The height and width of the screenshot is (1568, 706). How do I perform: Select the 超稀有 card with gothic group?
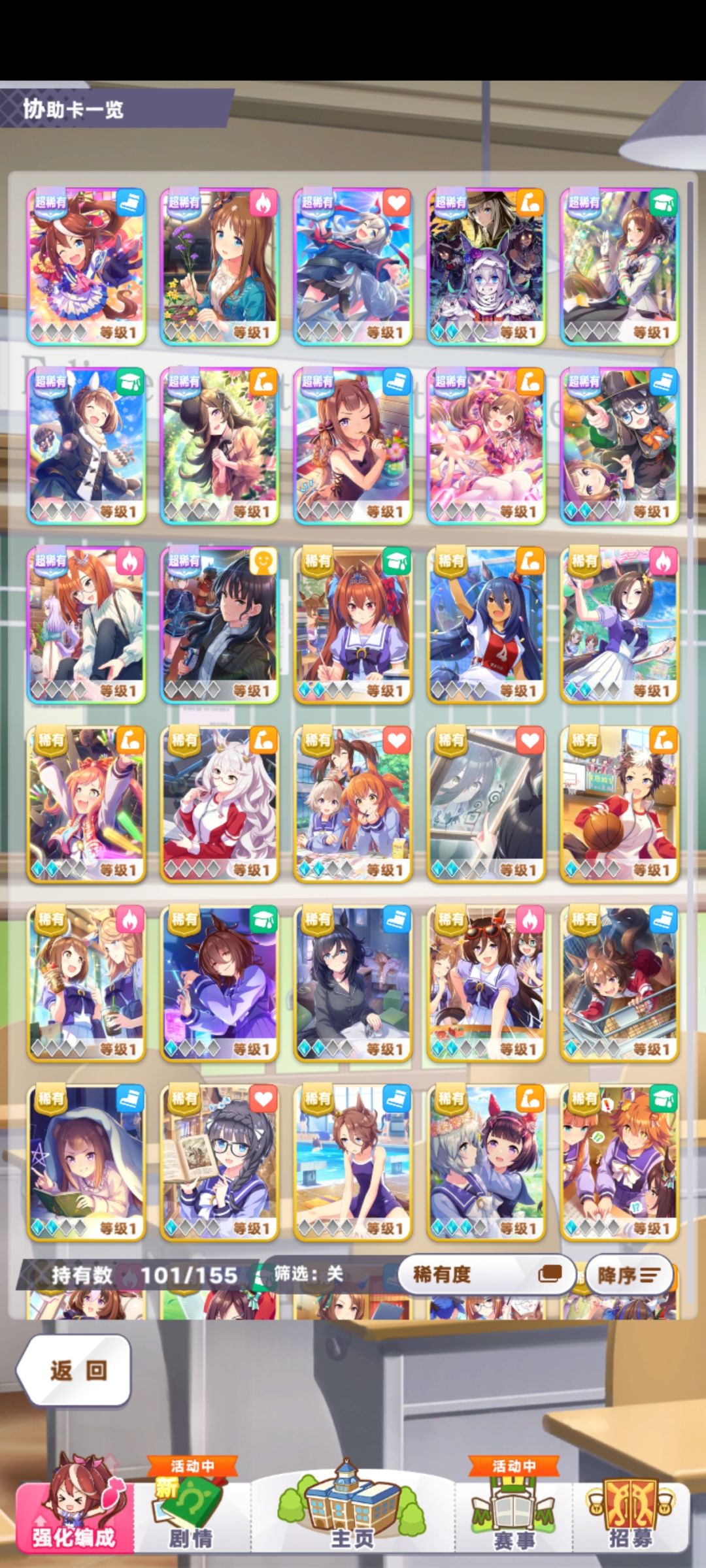(x=486, y=267)
